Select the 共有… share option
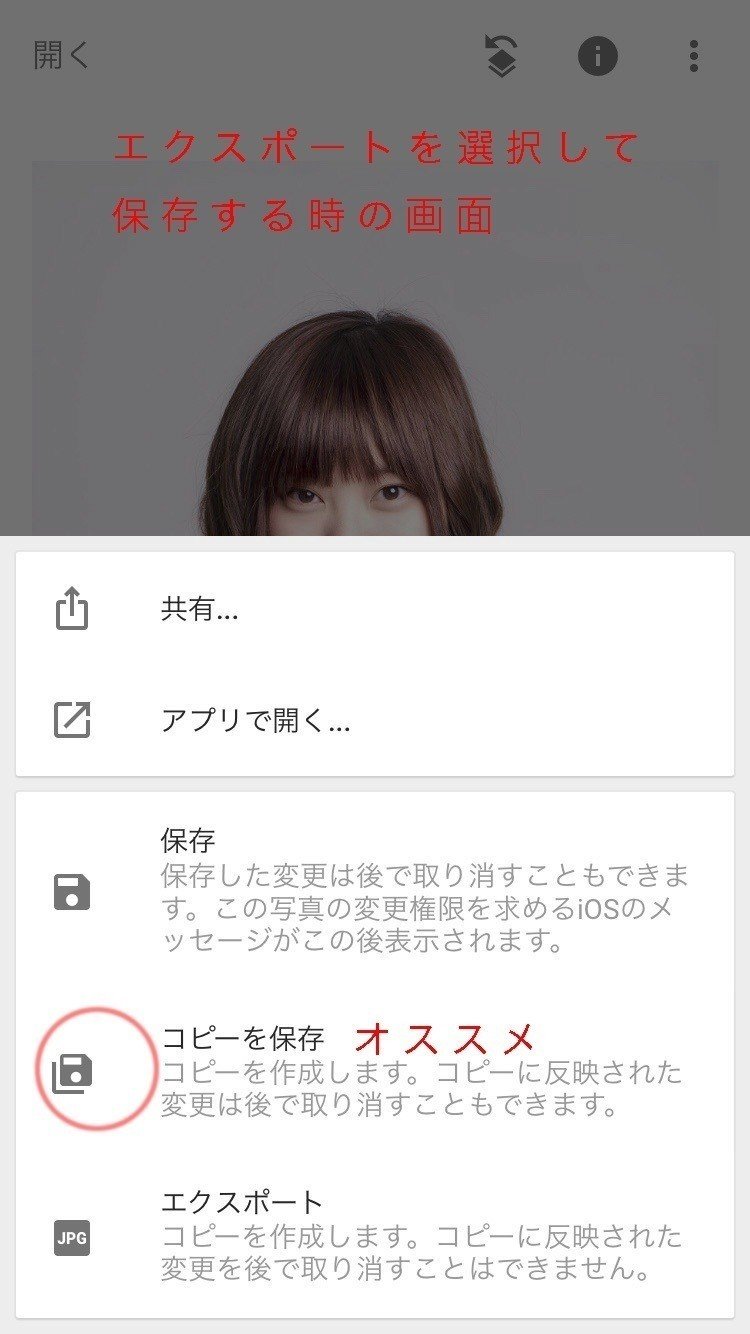This screenshot has height=1334, width=750. pos(375,609)
